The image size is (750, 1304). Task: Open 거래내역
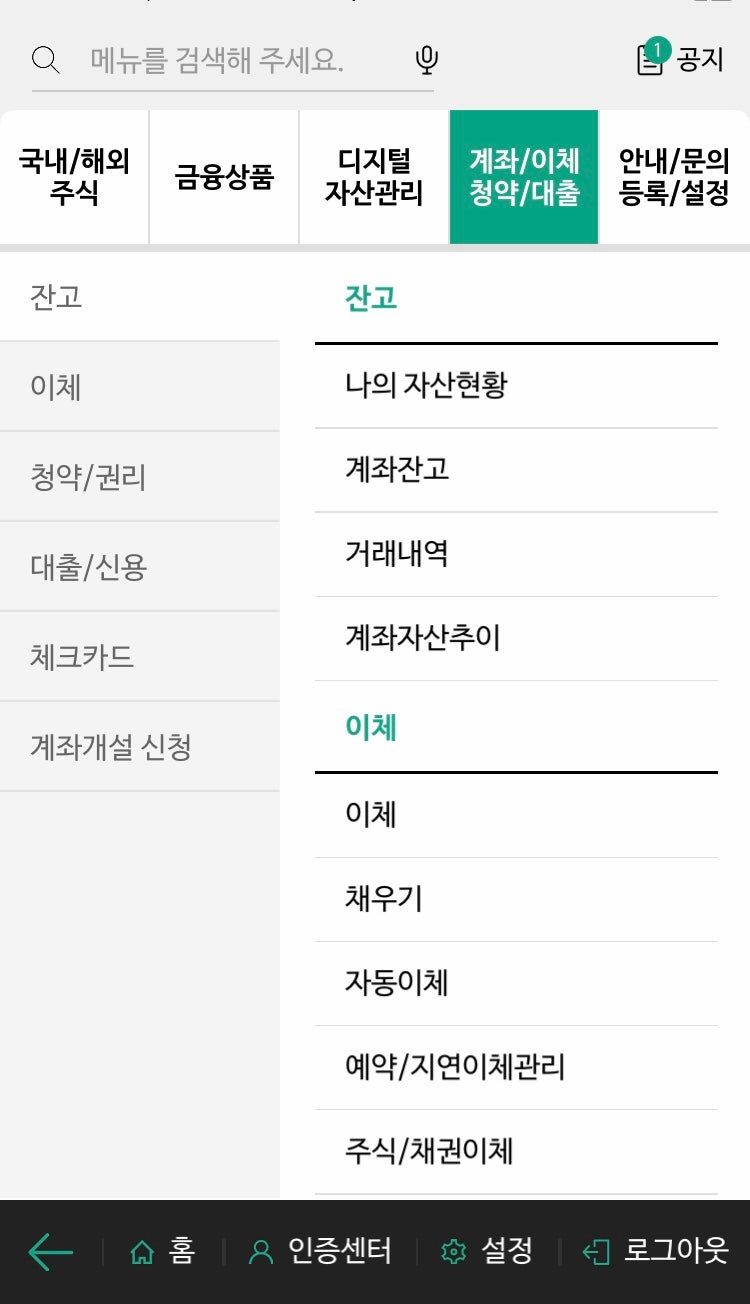516,554
